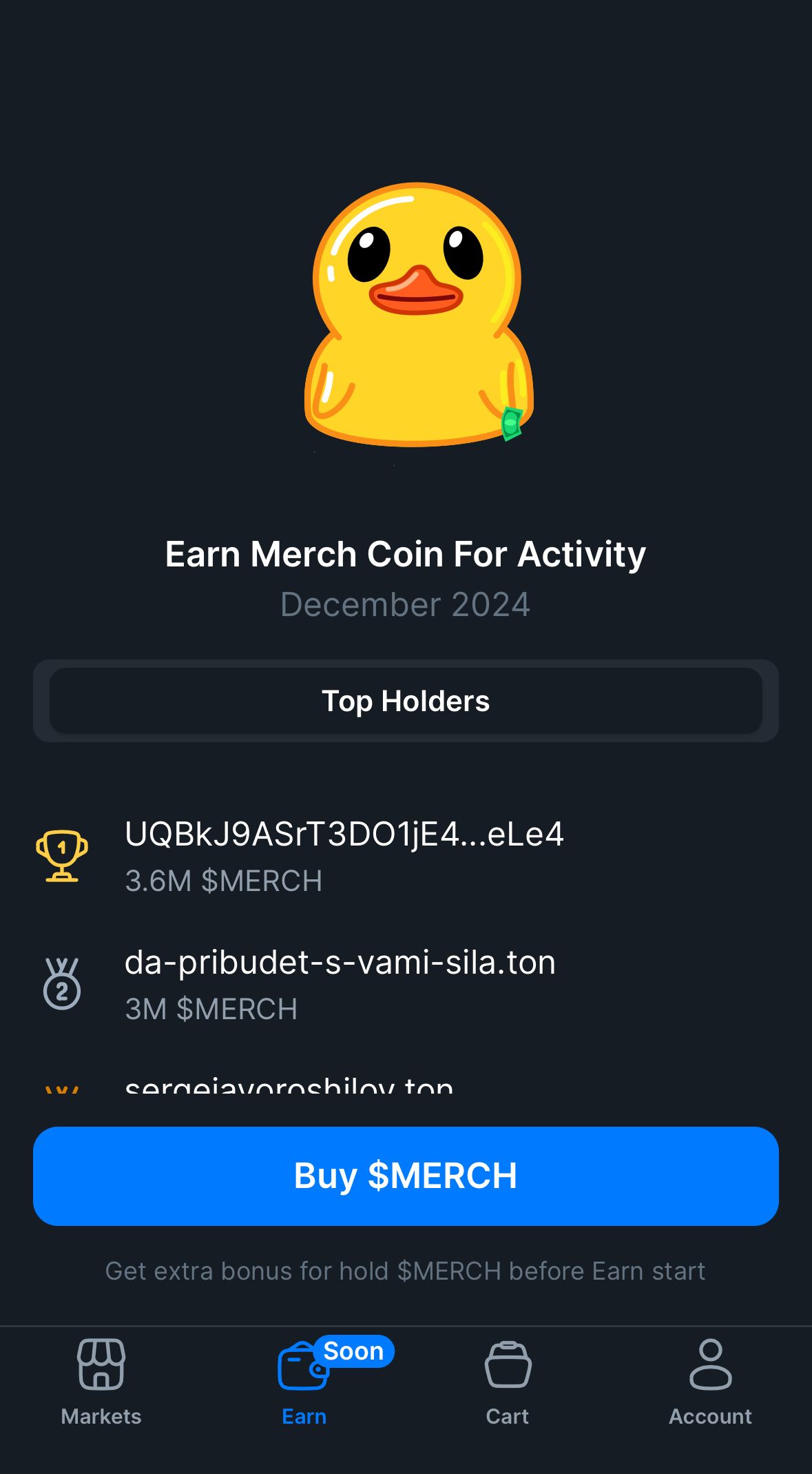The width and height of the screenshot is (812, 1474).
Task: Click the Soon badge on Earn
Action: [x=355, y=1351]
